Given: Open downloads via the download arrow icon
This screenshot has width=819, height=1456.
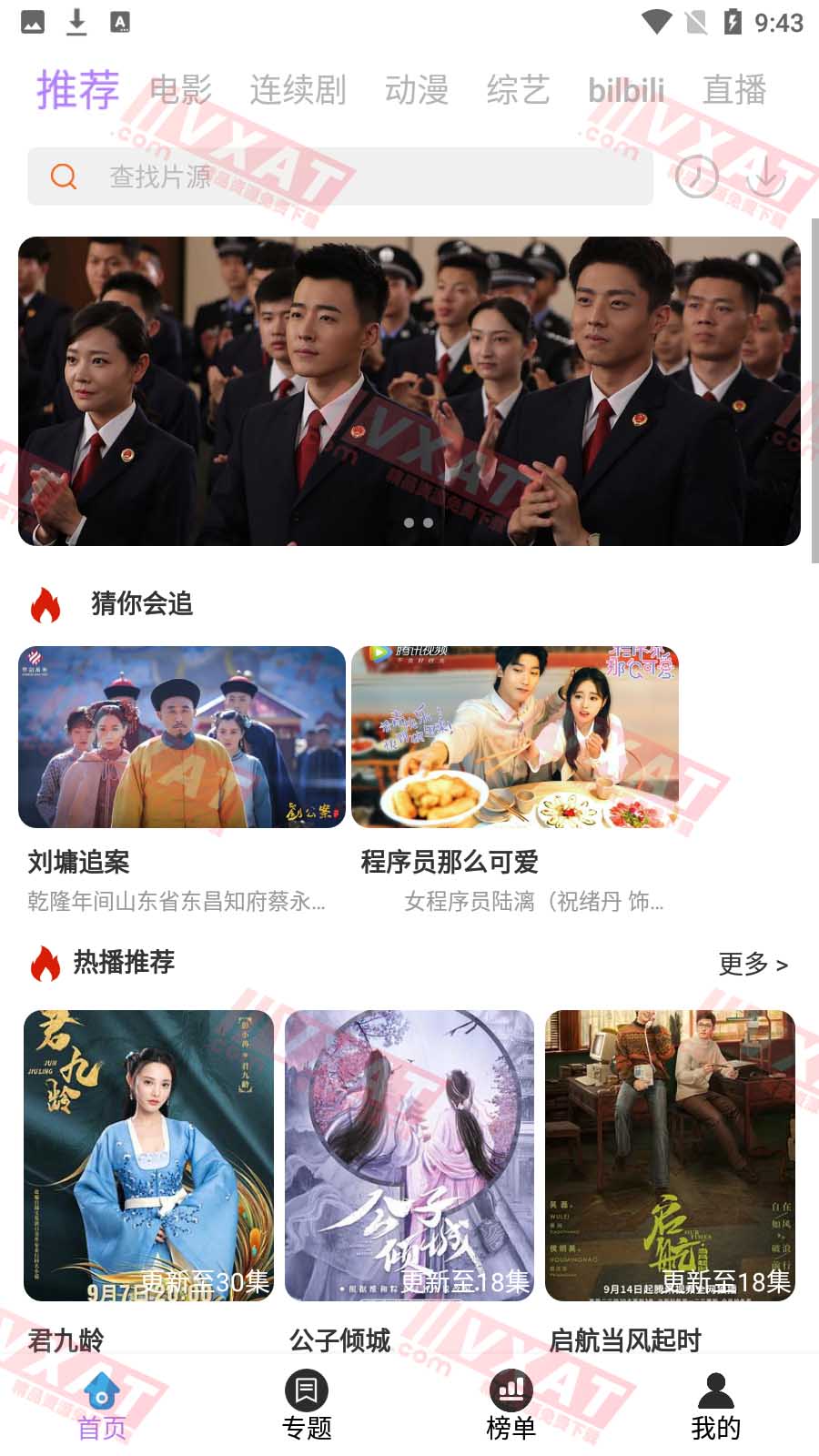Looking at the screenshot, I should pos(767,177).
